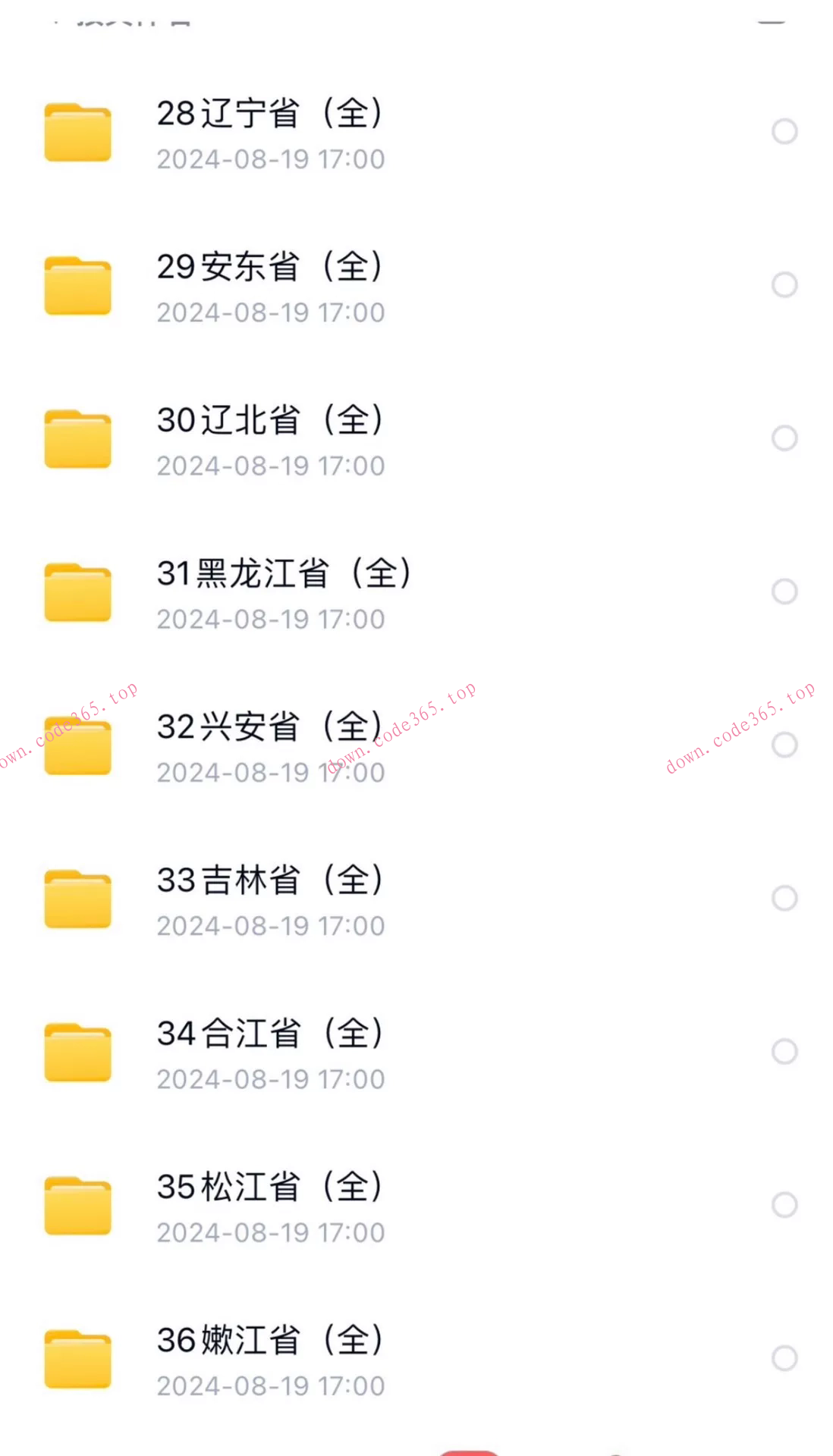Viewport: 833px width, 1456px height.
Task: Open the 31黑龙江省（全）folder icon
Action: click(x=77, y=591)
